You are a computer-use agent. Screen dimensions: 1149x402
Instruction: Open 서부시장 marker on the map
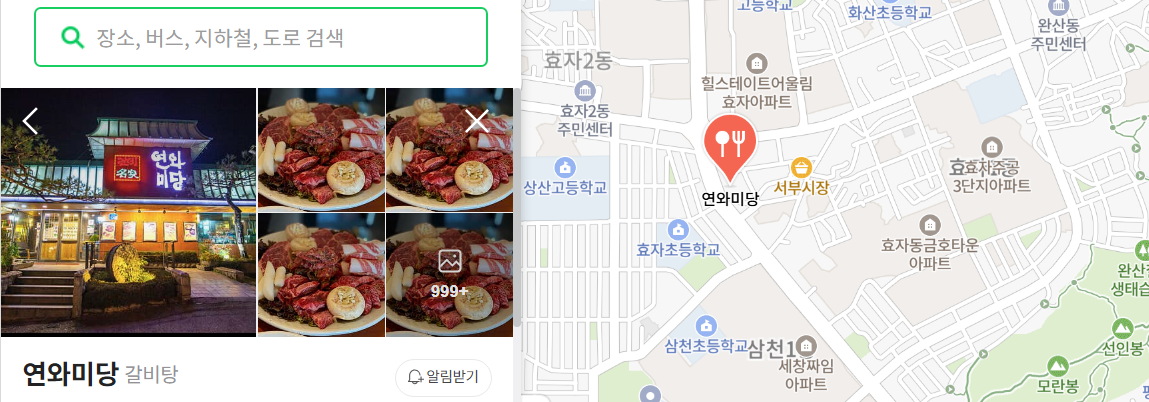tap(800, 168)
